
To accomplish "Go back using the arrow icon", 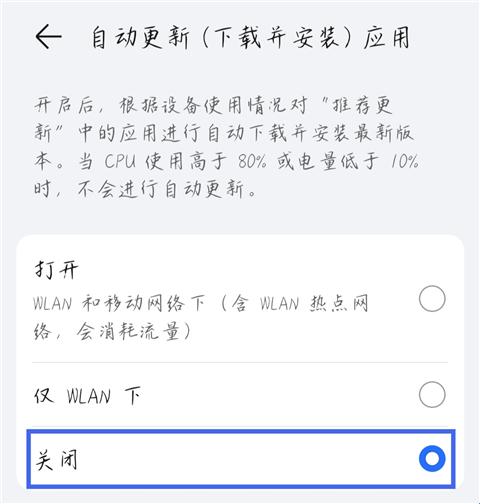I will click(48, 37).
